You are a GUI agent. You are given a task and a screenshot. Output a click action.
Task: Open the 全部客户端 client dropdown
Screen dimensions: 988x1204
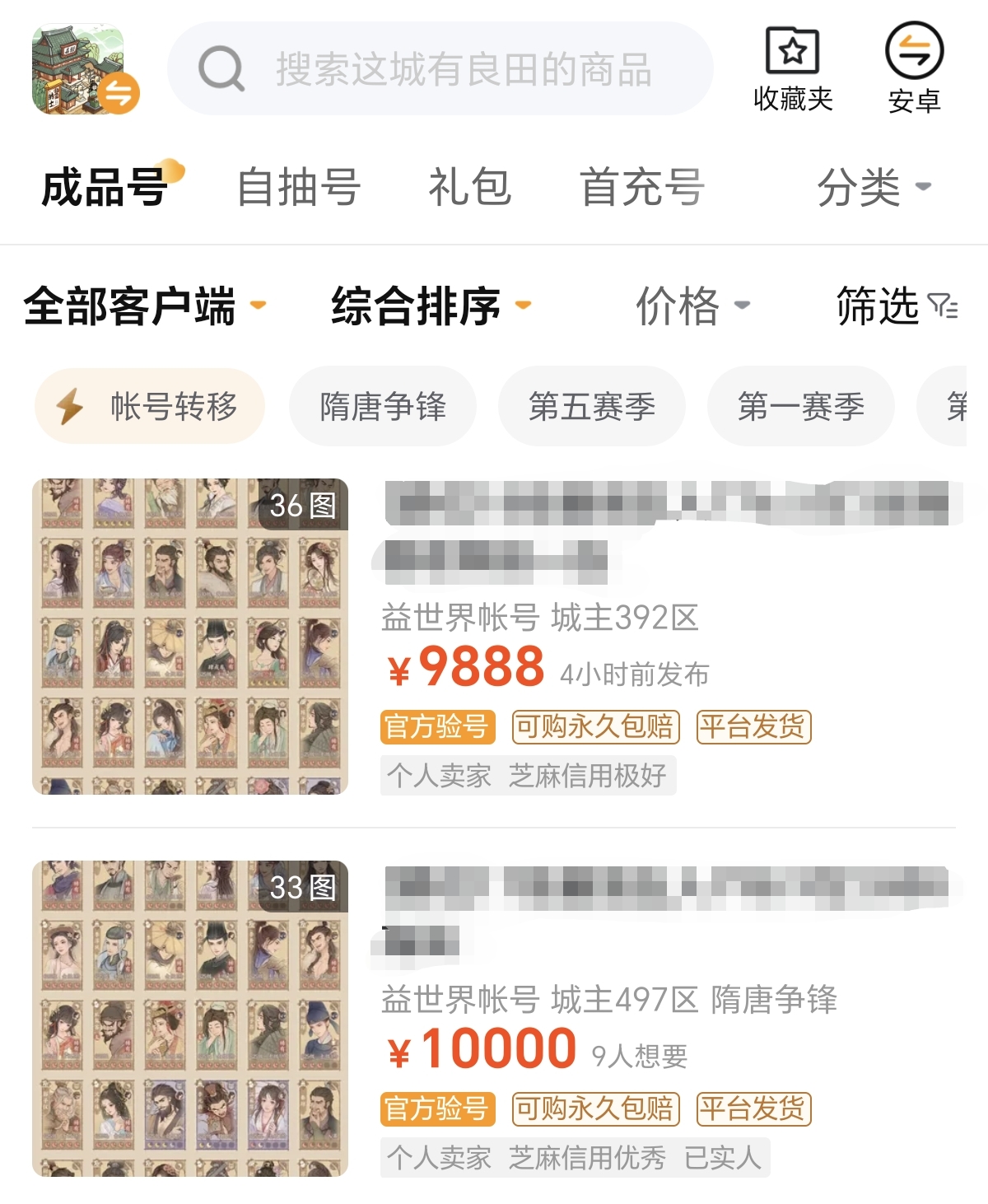144,306
